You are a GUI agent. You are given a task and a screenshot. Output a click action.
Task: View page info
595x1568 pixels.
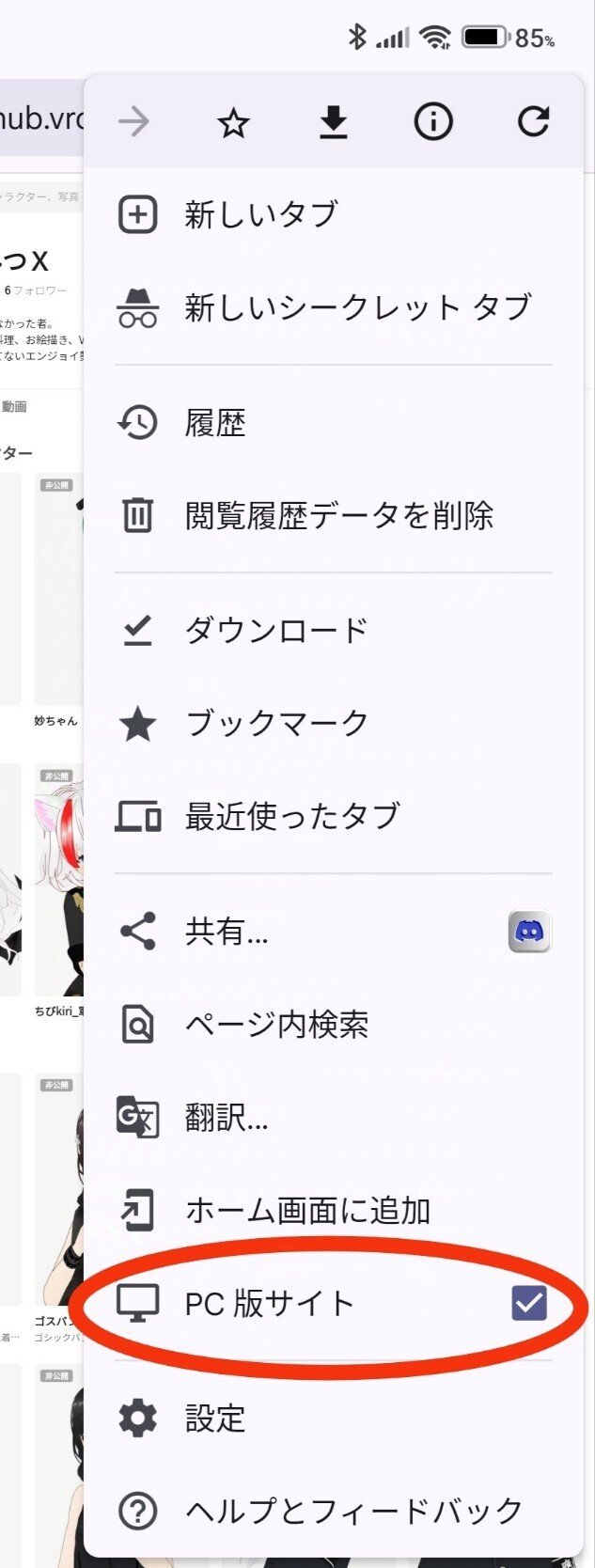click(x=433, y=122)
